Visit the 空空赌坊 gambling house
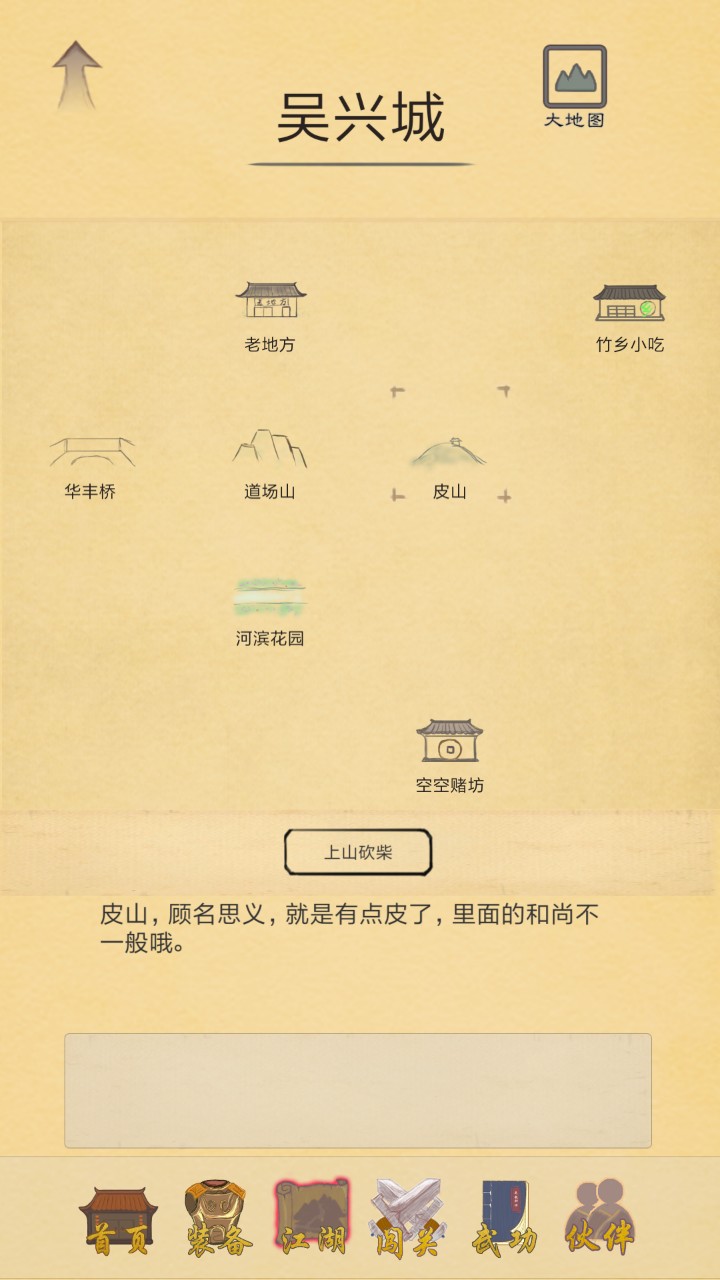Image resolution: width=720 pixels, height=1280 pixels. (450, 755)
